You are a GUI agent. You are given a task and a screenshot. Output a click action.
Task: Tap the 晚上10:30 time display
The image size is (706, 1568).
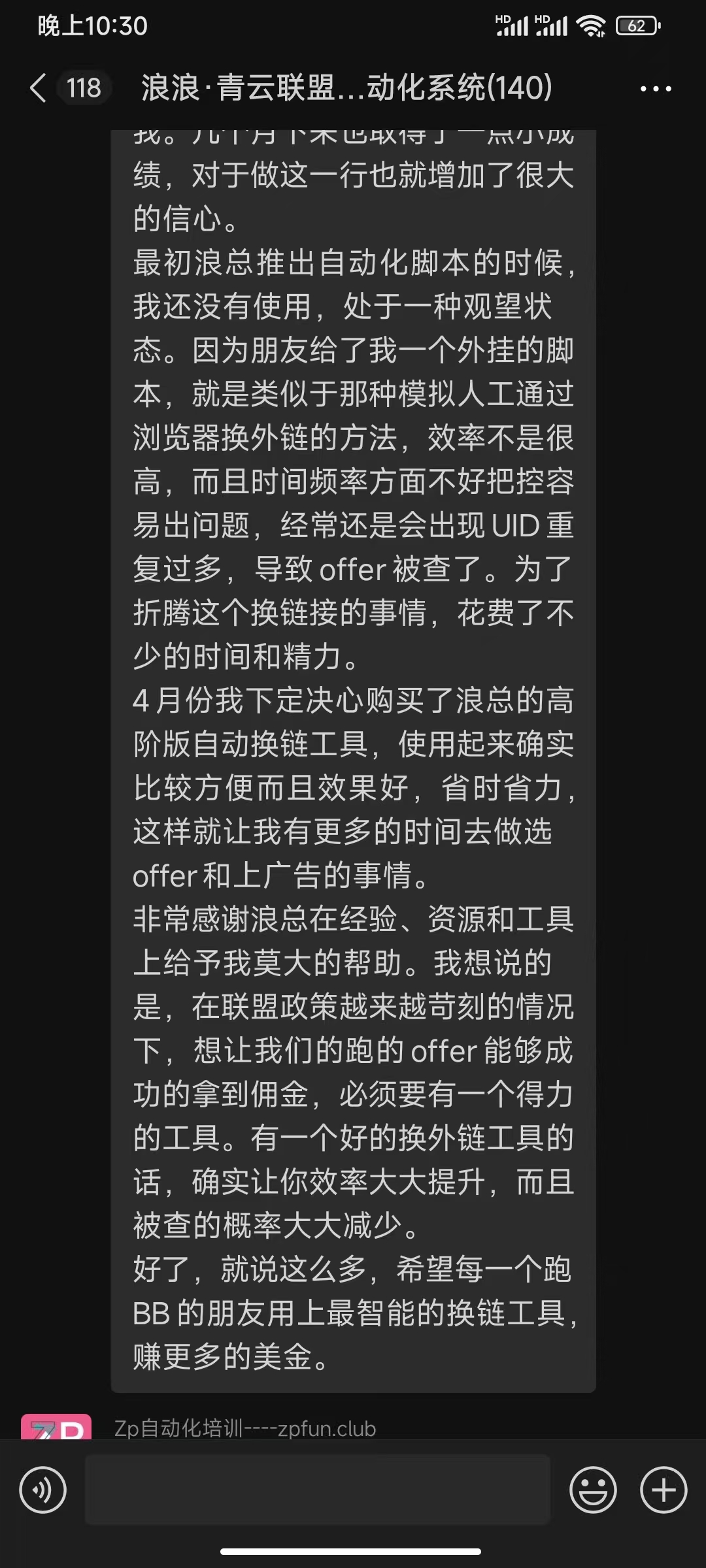click(x=92, y=26)
